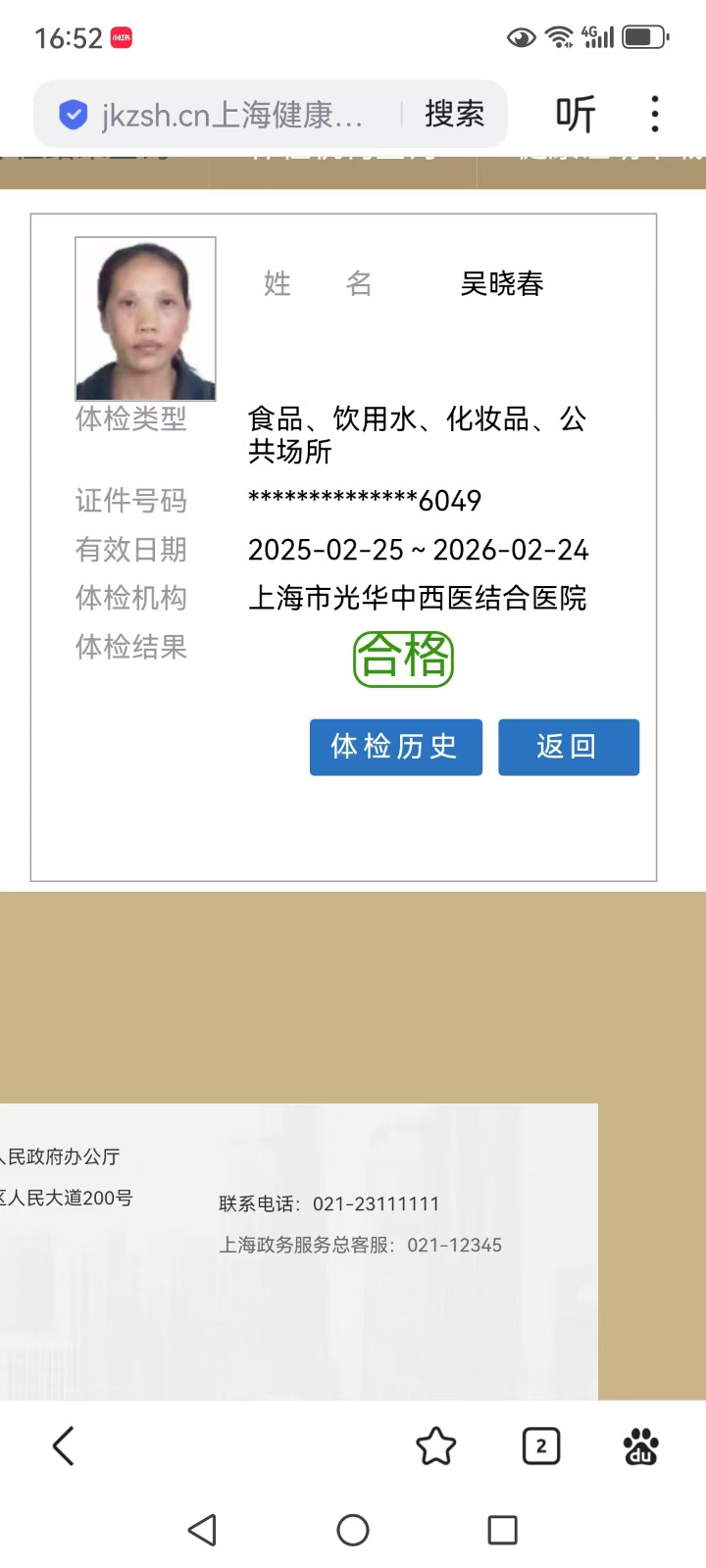Tap the system home button
The width and height of the screenshot is (706, 1568).
click(x=353, y=1530)
